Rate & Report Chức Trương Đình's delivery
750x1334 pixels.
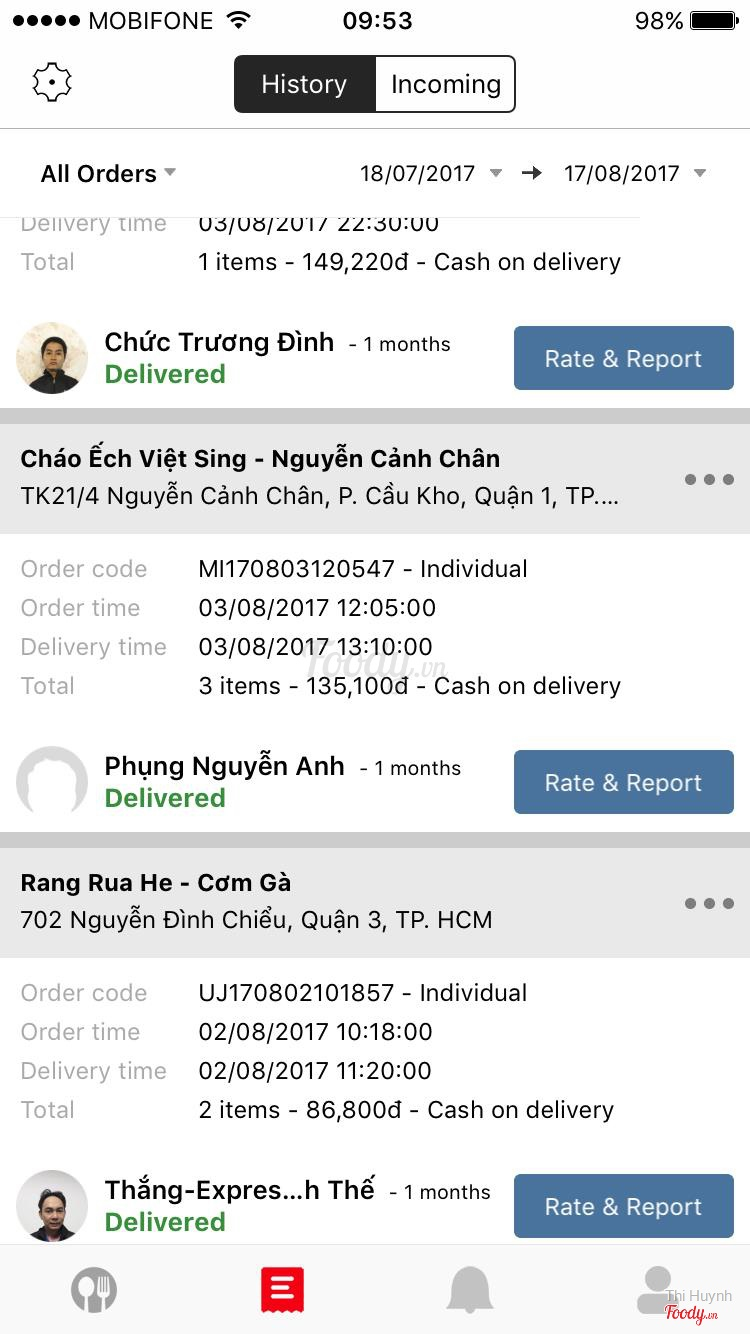[623, 359]
